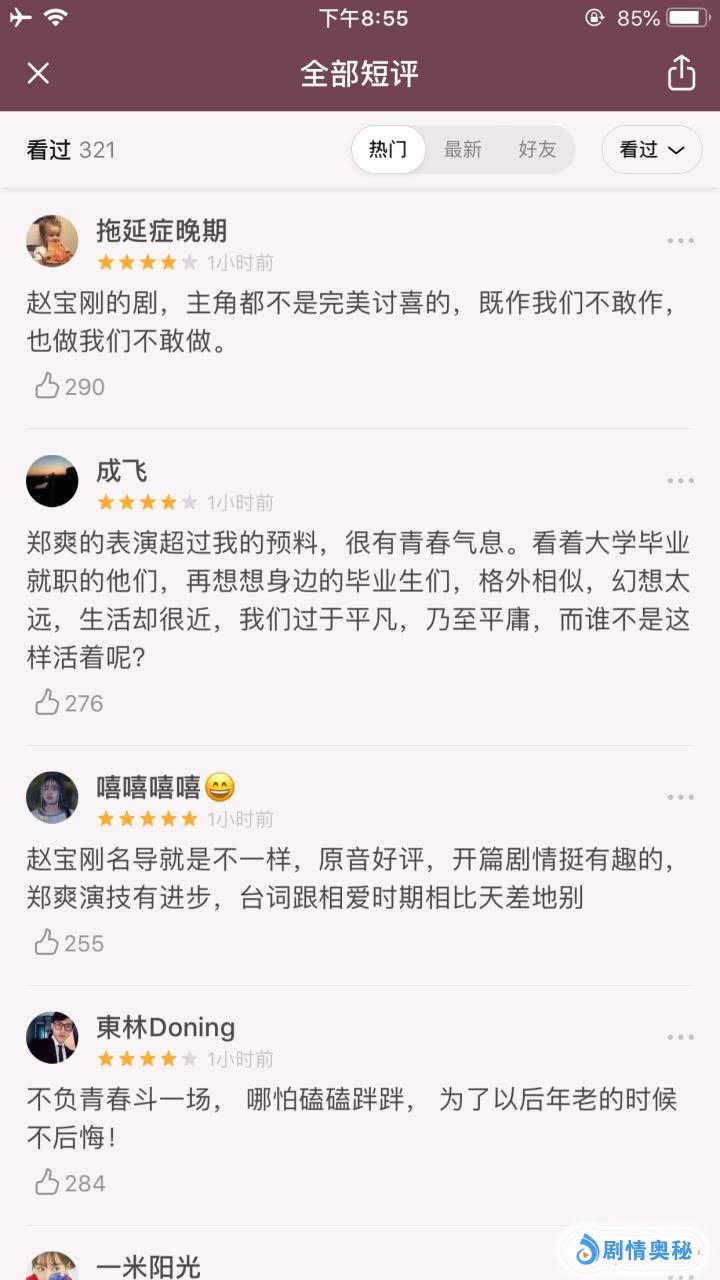Open more options on 東林Doning's review
Viewport: 720px width, 1280px height.
680,1037
